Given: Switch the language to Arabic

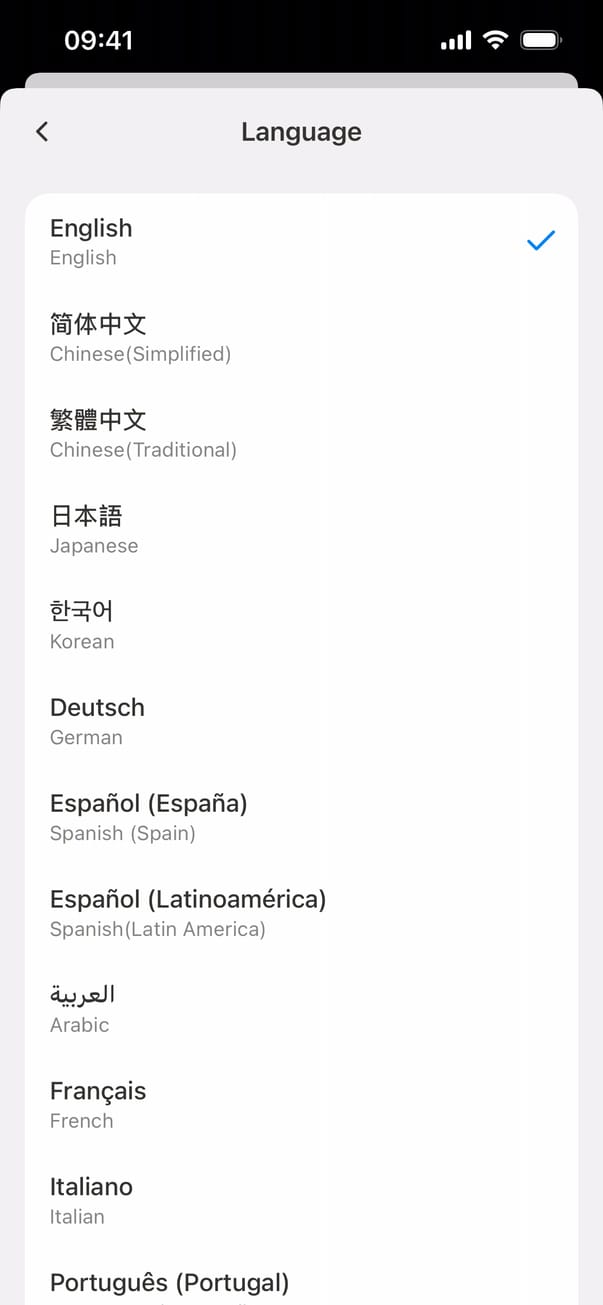Looking at the screenshot, I should pyautogui.click(x=300, y=1008).
